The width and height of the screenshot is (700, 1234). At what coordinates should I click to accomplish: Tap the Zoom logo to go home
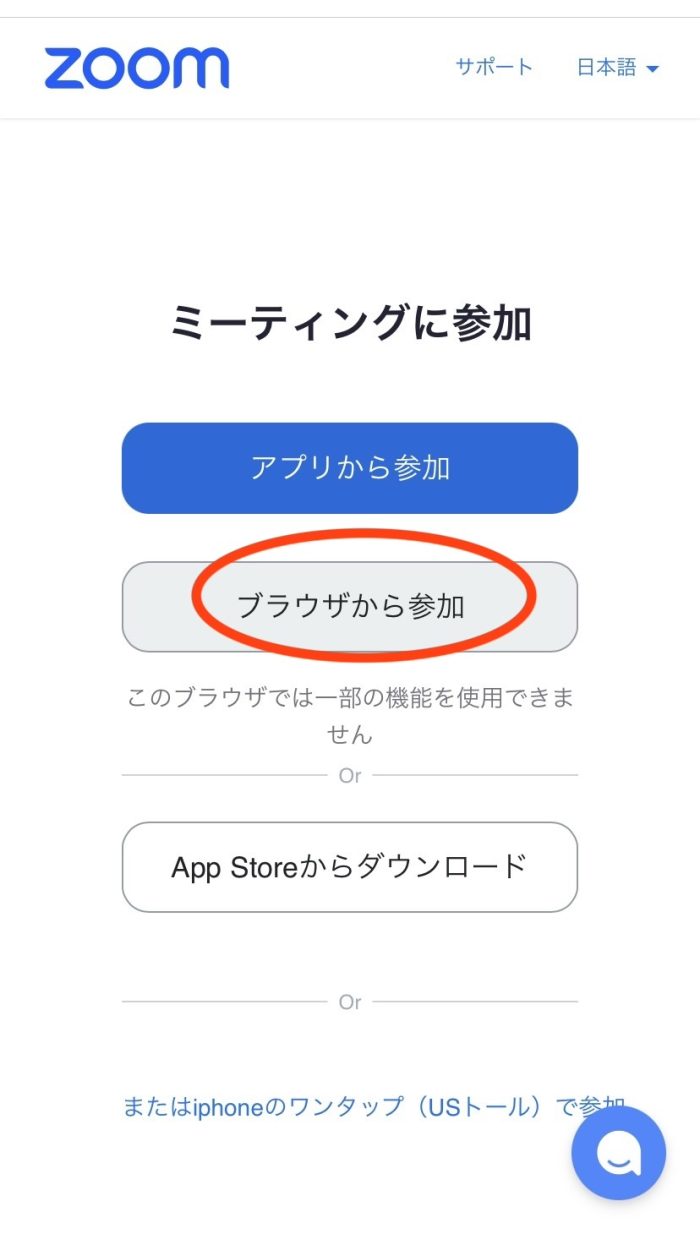[137, 68]
